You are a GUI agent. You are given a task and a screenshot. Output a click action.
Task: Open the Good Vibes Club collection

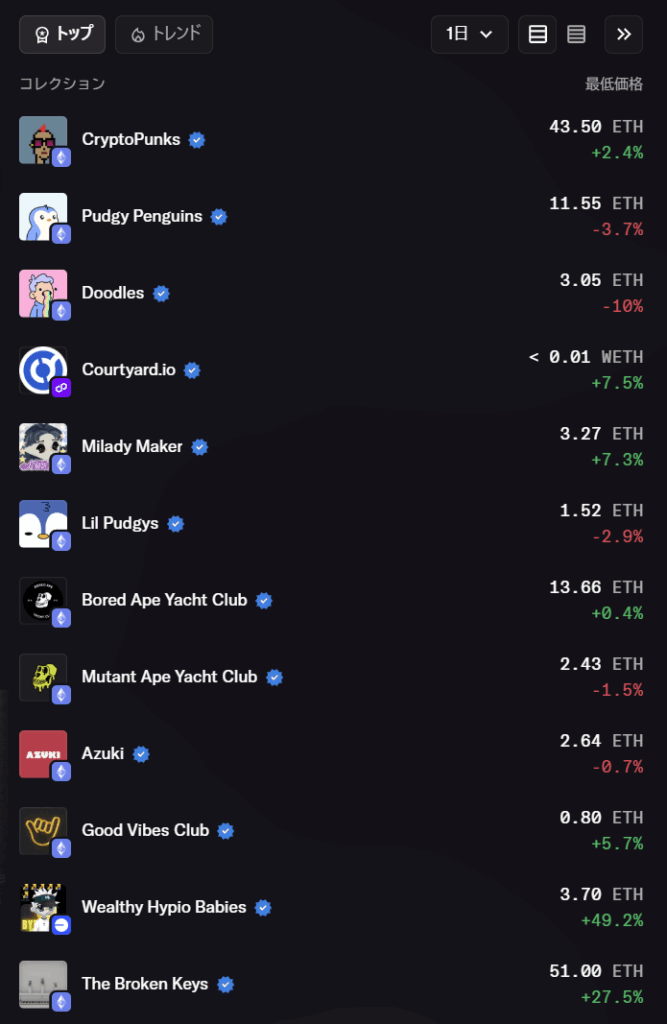[x=145, y=831]
